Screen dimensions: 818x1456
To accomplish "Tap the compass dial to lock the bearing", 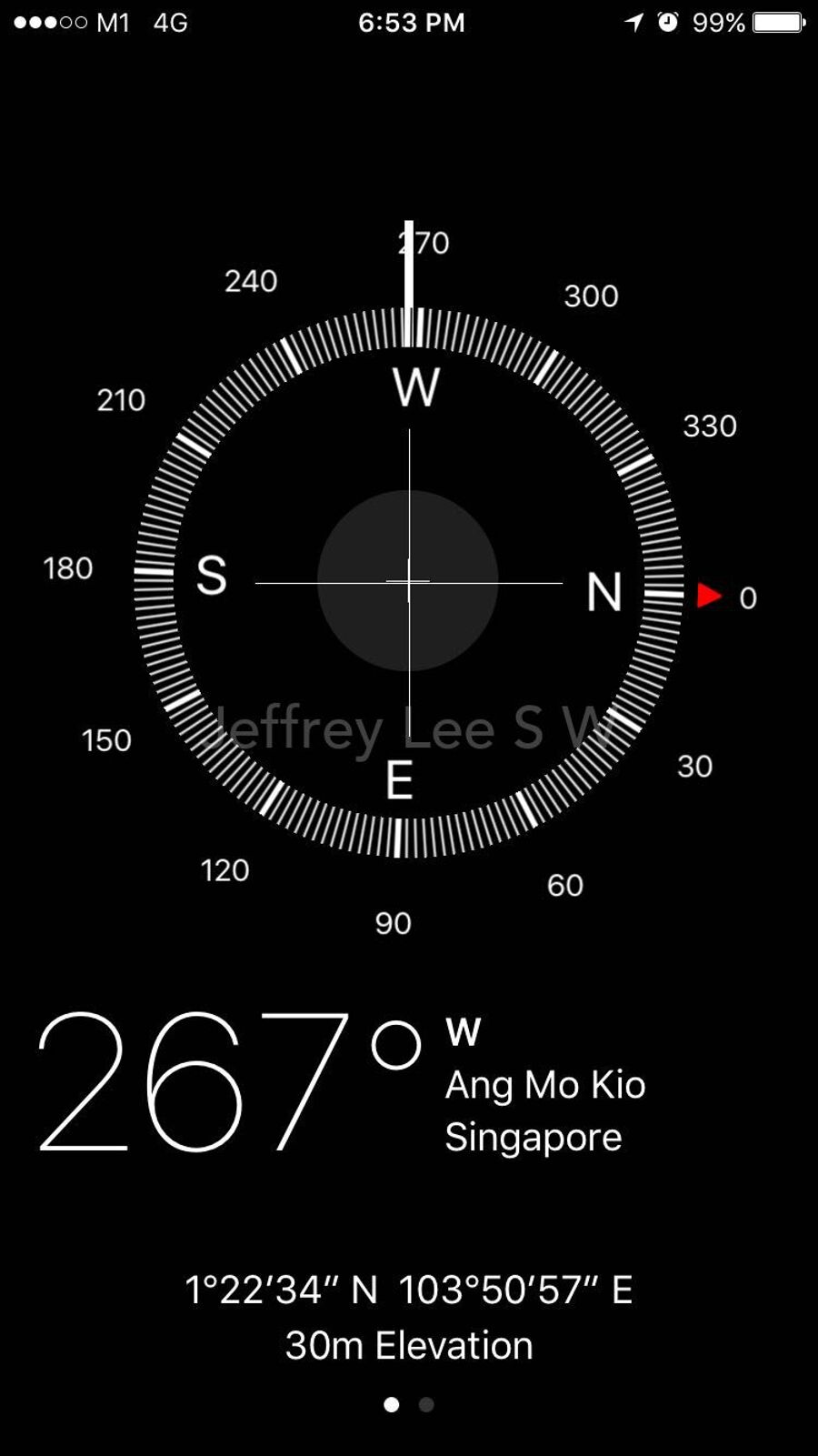I will coord(408,582).
